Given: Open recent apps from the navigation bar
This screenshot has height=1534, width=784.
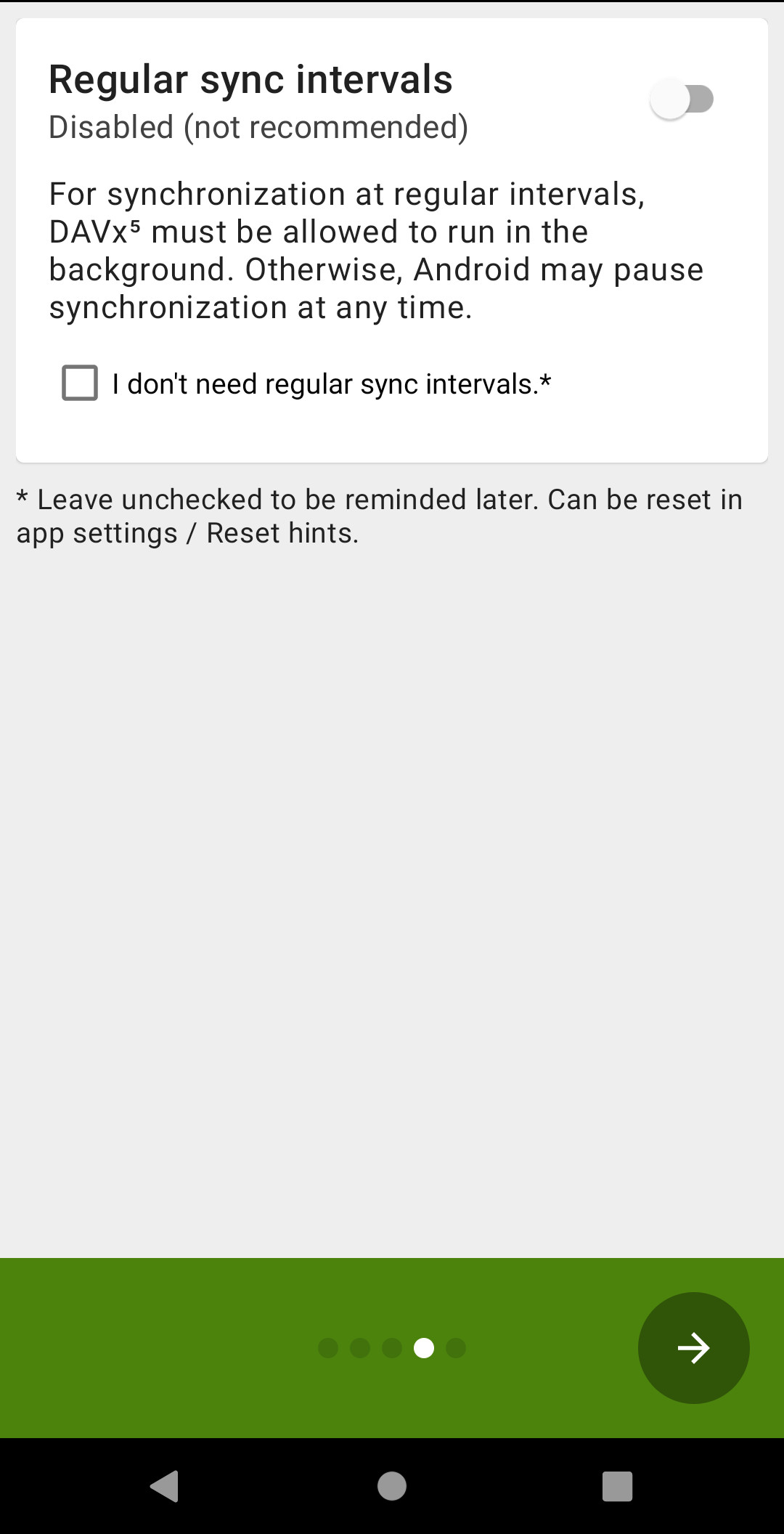Looking at the screenshot, I should click(617, 1486).
